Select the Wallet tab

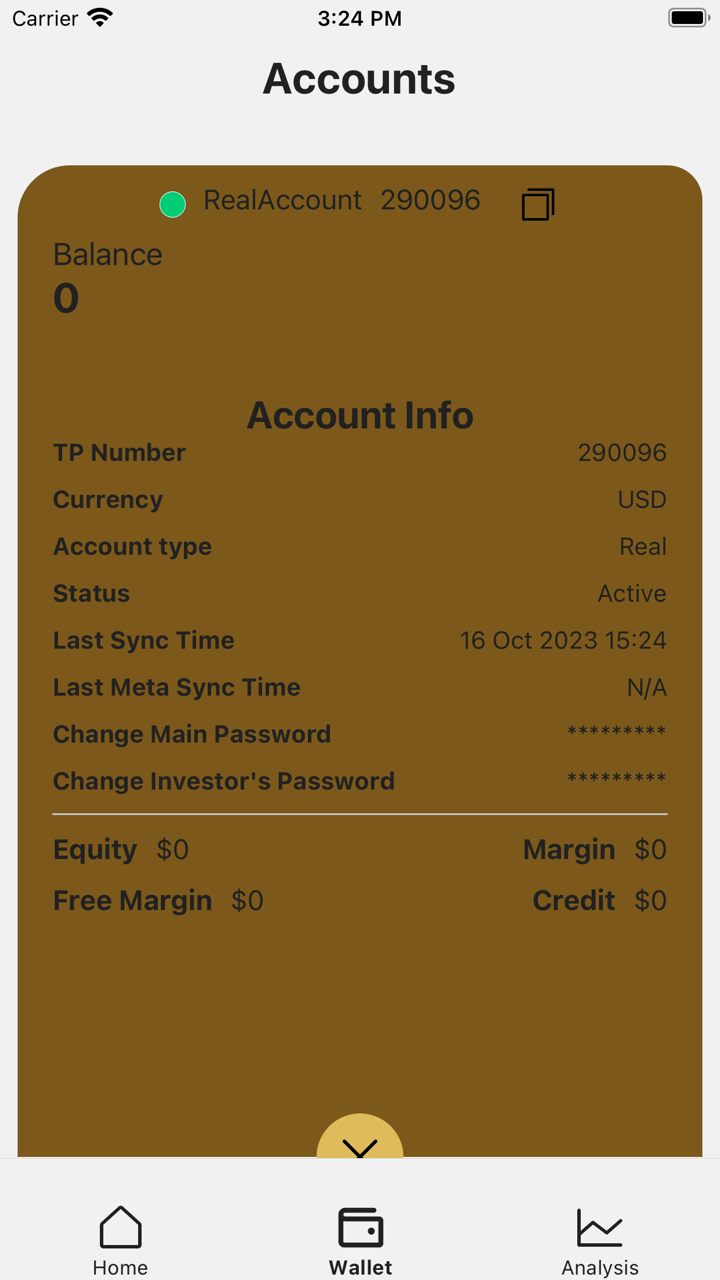[x=360, y=1240]
